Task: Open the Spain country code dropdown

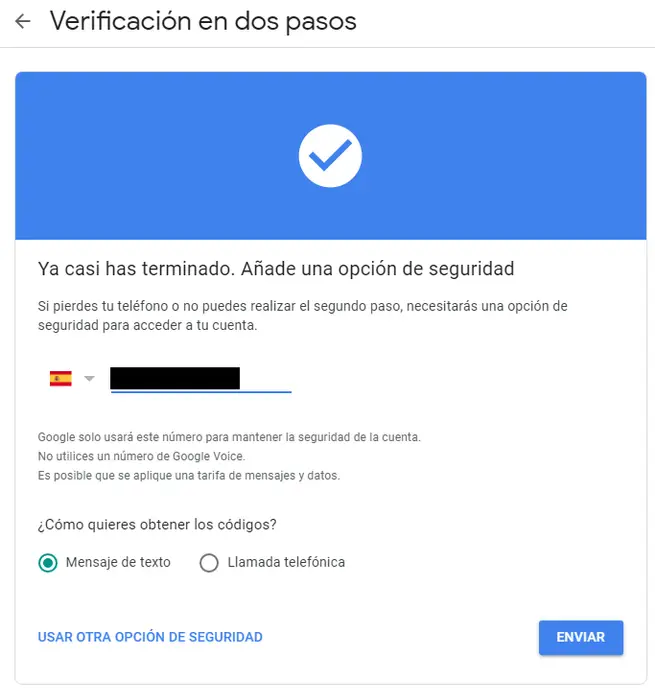Action: pos(73,378)
